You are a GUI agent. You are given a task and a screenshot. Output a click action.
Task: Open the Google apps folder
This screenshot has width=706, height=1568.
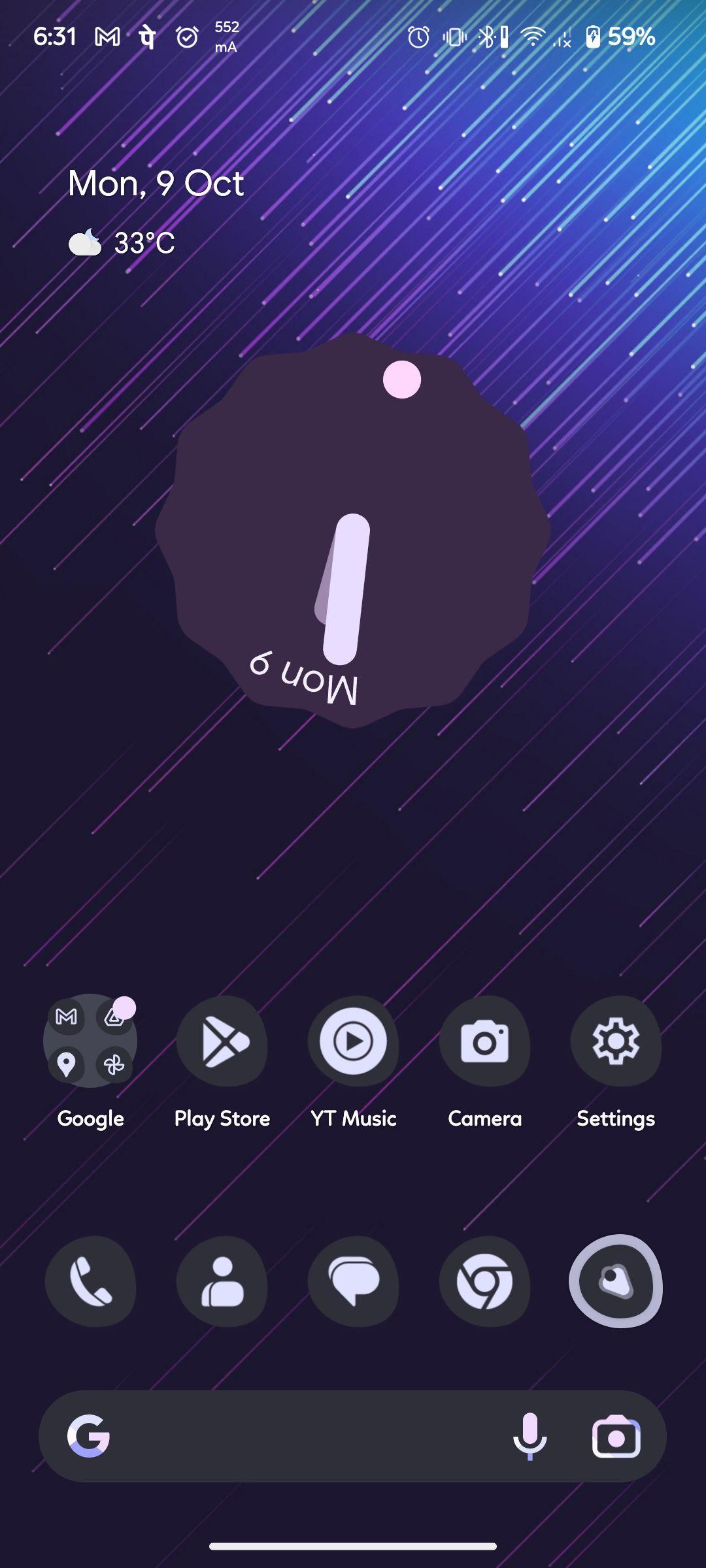pos(90,1041)
